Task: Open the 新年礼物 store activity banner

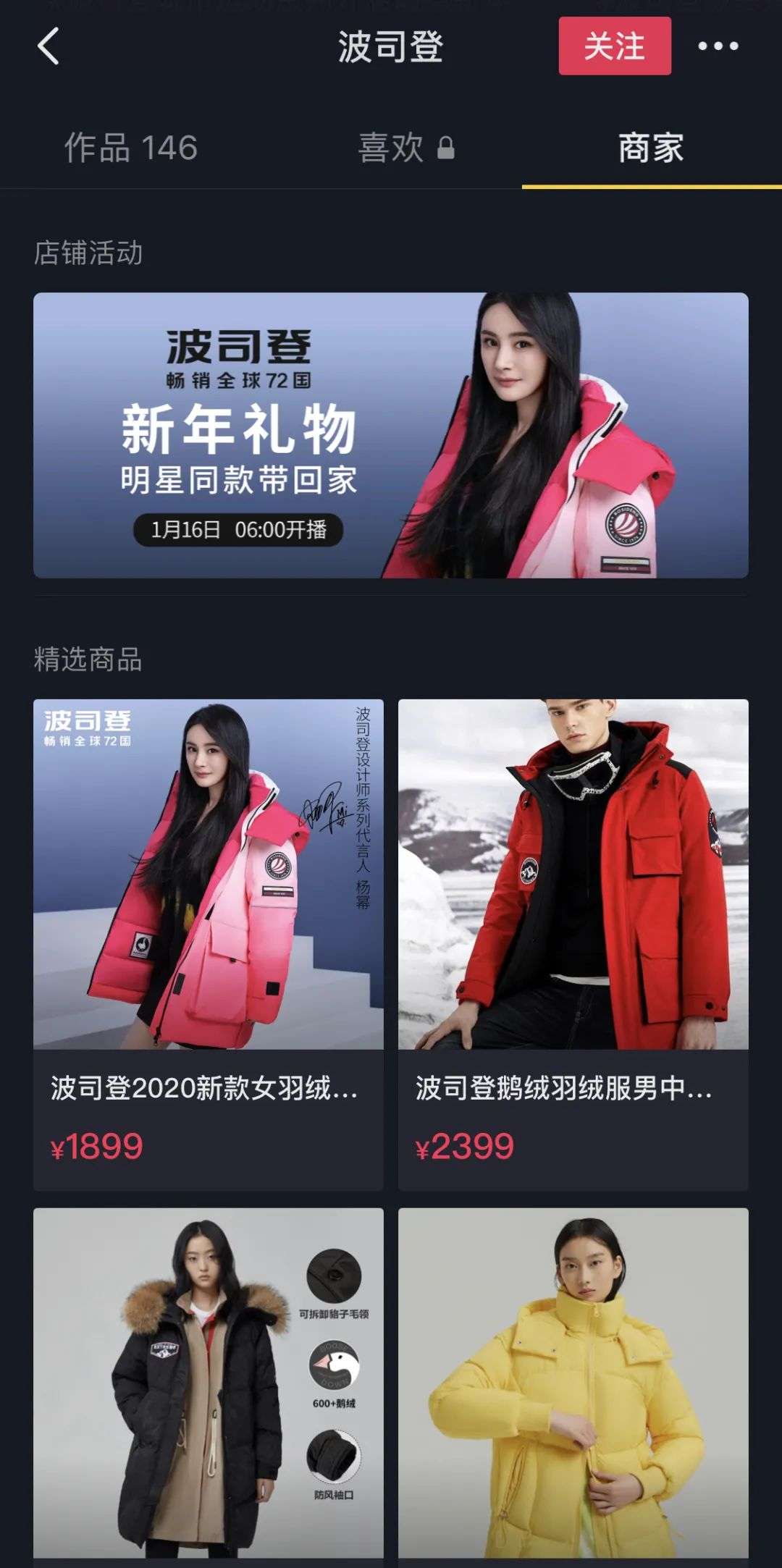Action: [391, 434]
